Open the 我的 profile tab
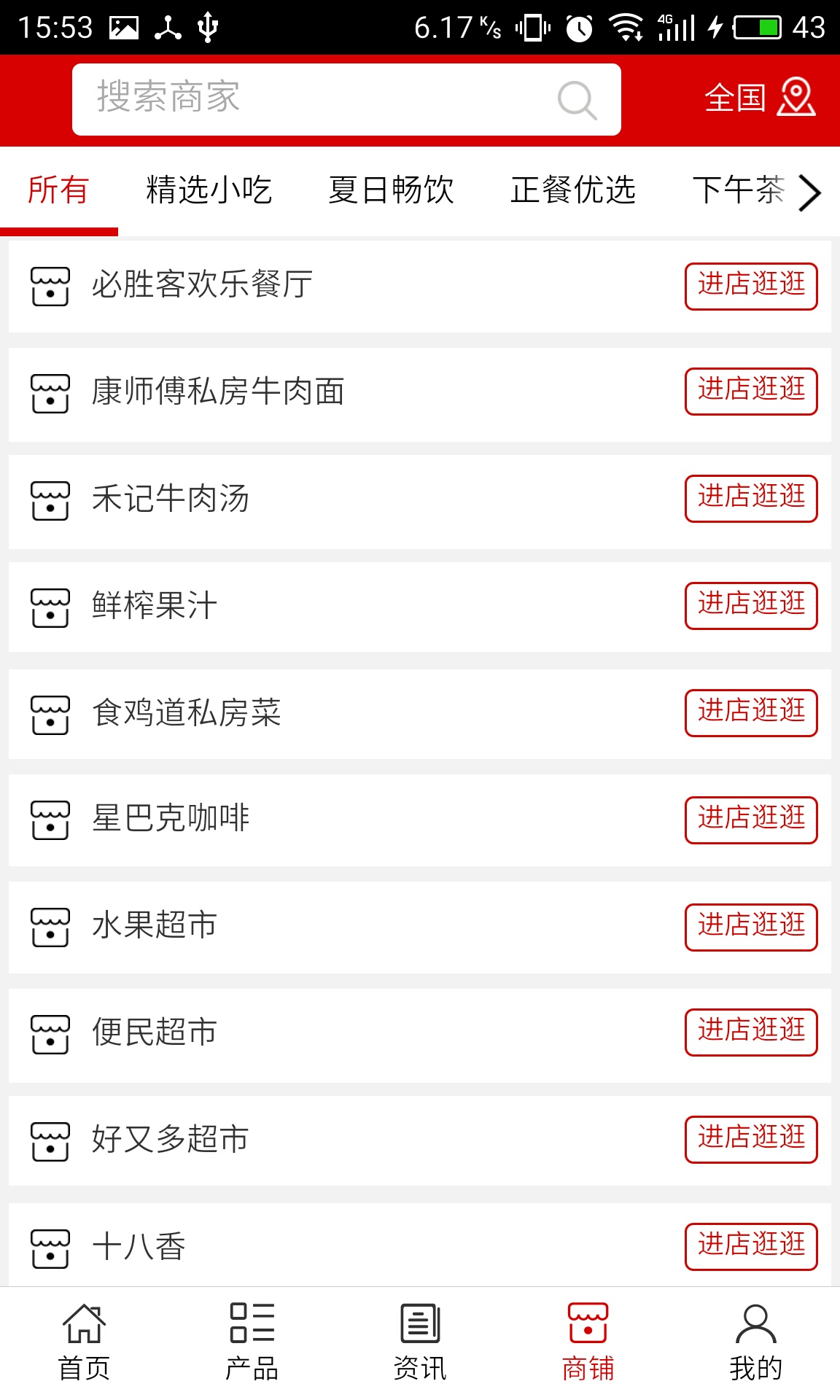Viewport: 840px width, 1400px height. [x=755, y=1342]
